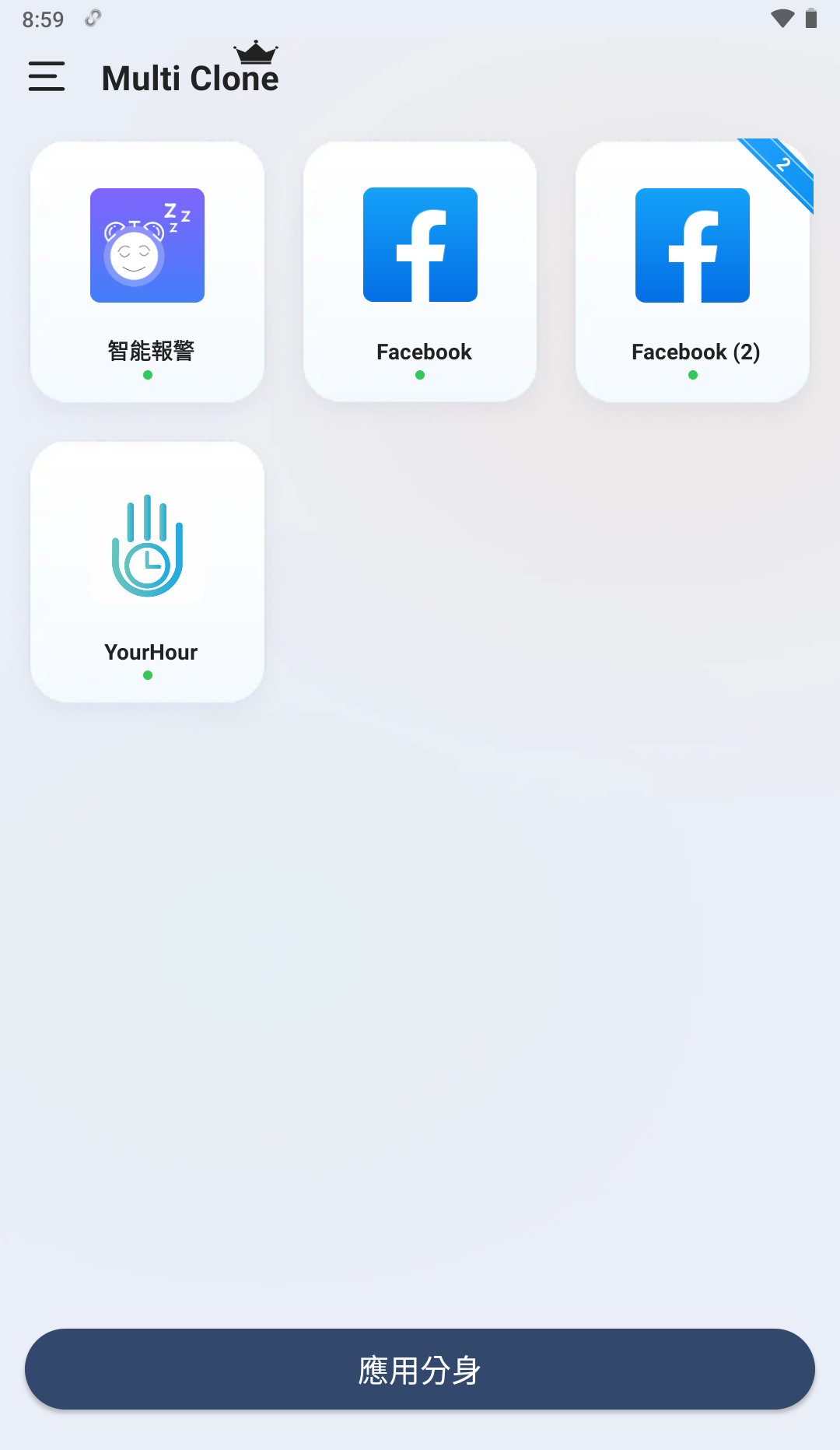The height and width of the screenshot is (1450, 840).
Task: Launch the Facebook (2) clone
Action: 692,271
